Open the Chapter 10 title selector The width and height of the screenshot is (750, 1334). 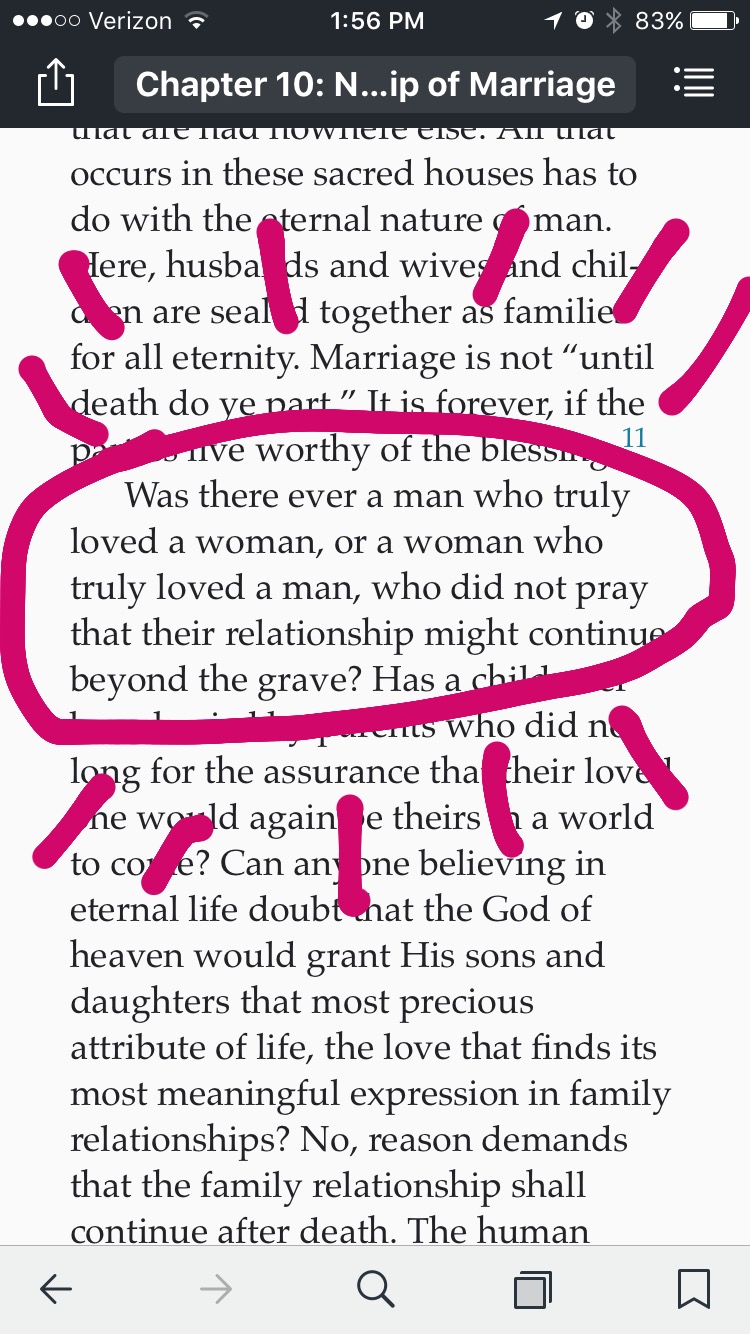click(x=375, y=84)
